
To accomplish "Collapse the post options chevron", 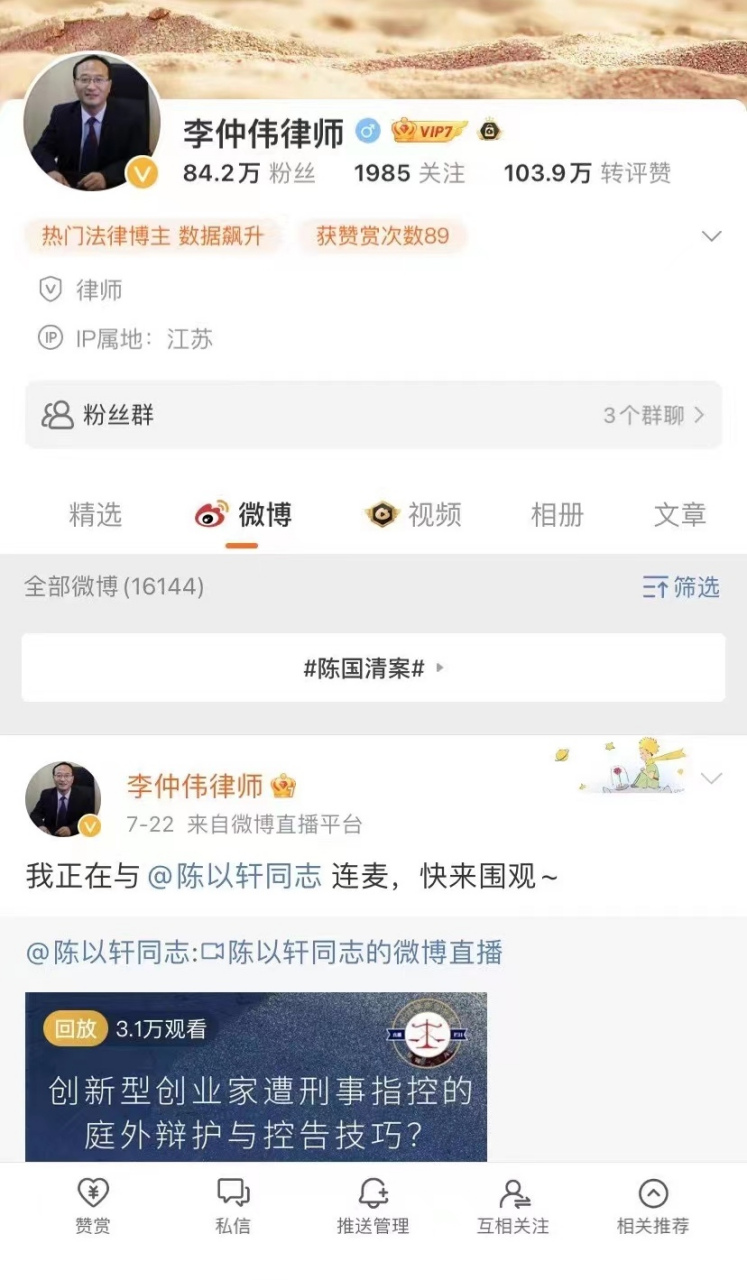I will tap(712, 777).
